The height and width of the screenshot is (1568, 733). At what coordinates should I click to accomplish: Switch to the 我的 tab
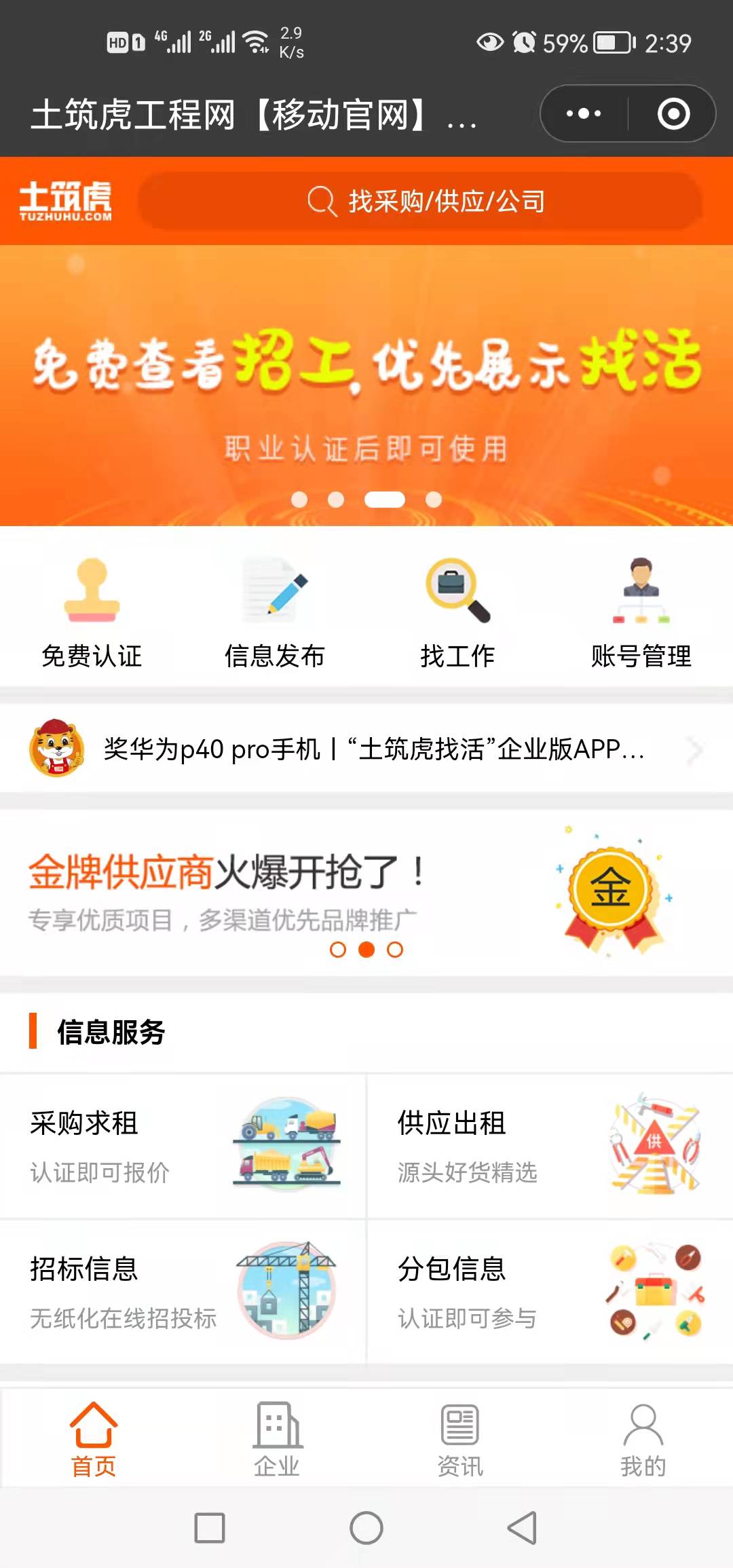pos(643,1439)
